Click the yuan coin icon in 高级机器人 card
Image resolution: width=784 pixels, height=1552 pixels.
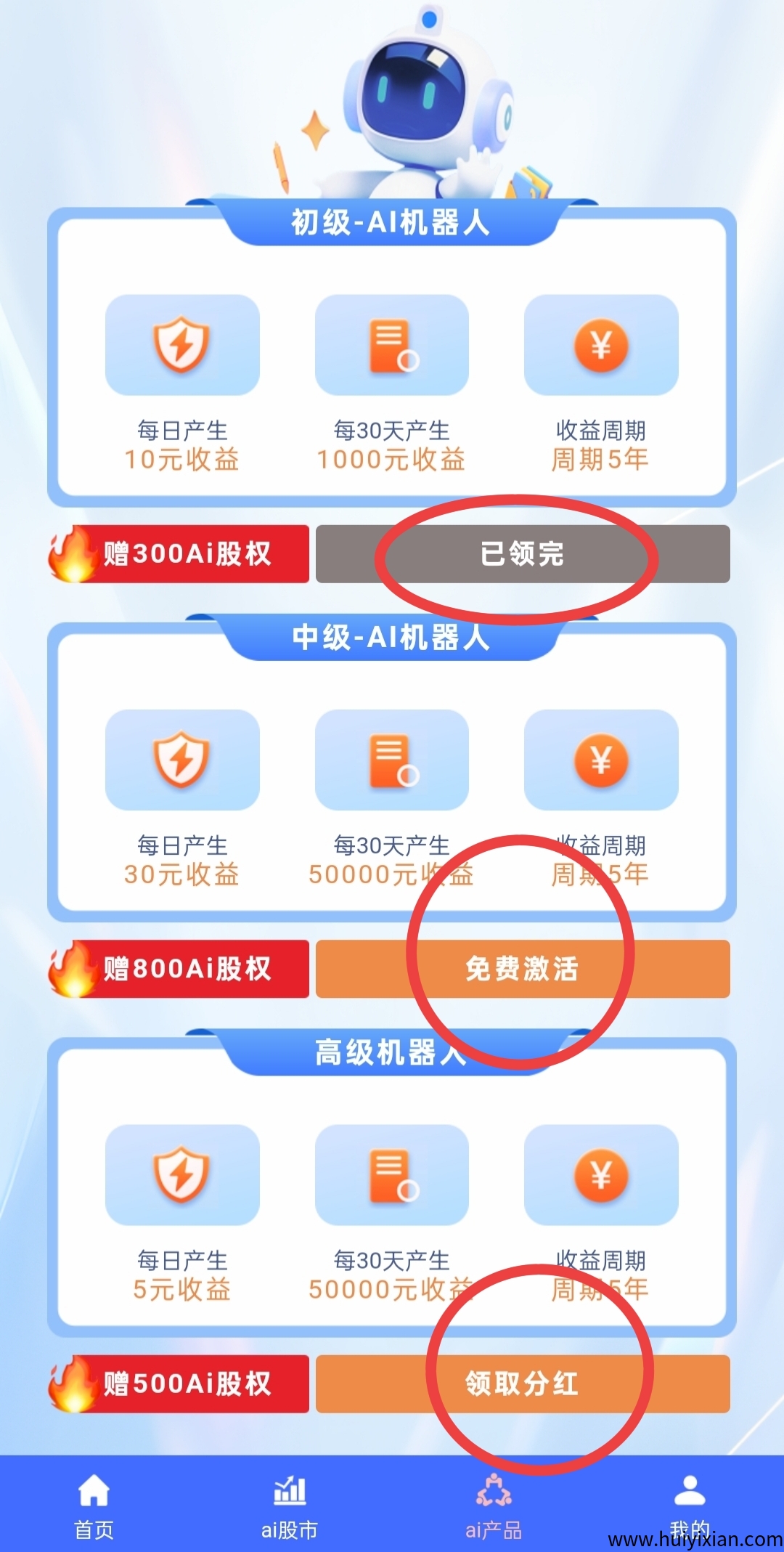coord(601,1174)
